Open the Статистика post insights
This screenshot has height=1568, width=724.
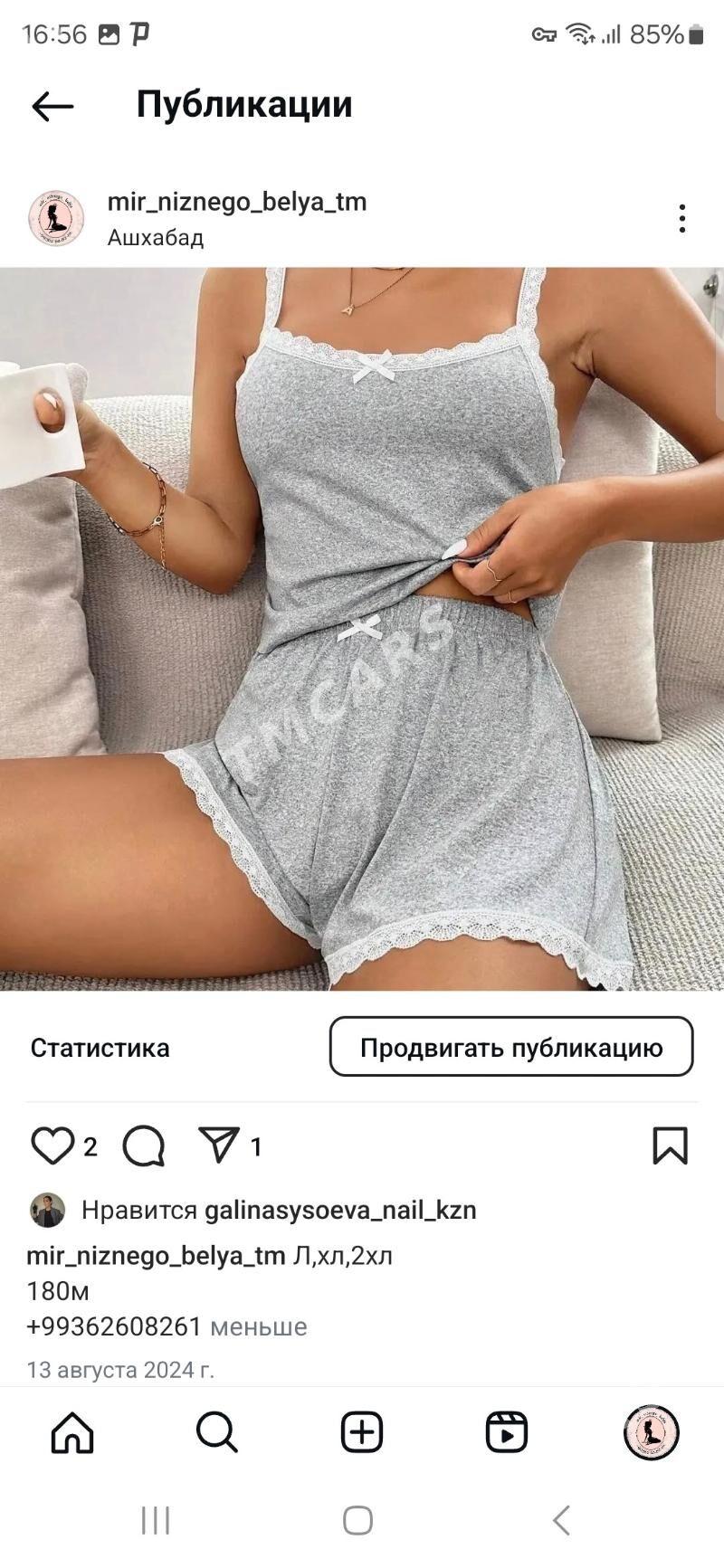point(100,1048)
